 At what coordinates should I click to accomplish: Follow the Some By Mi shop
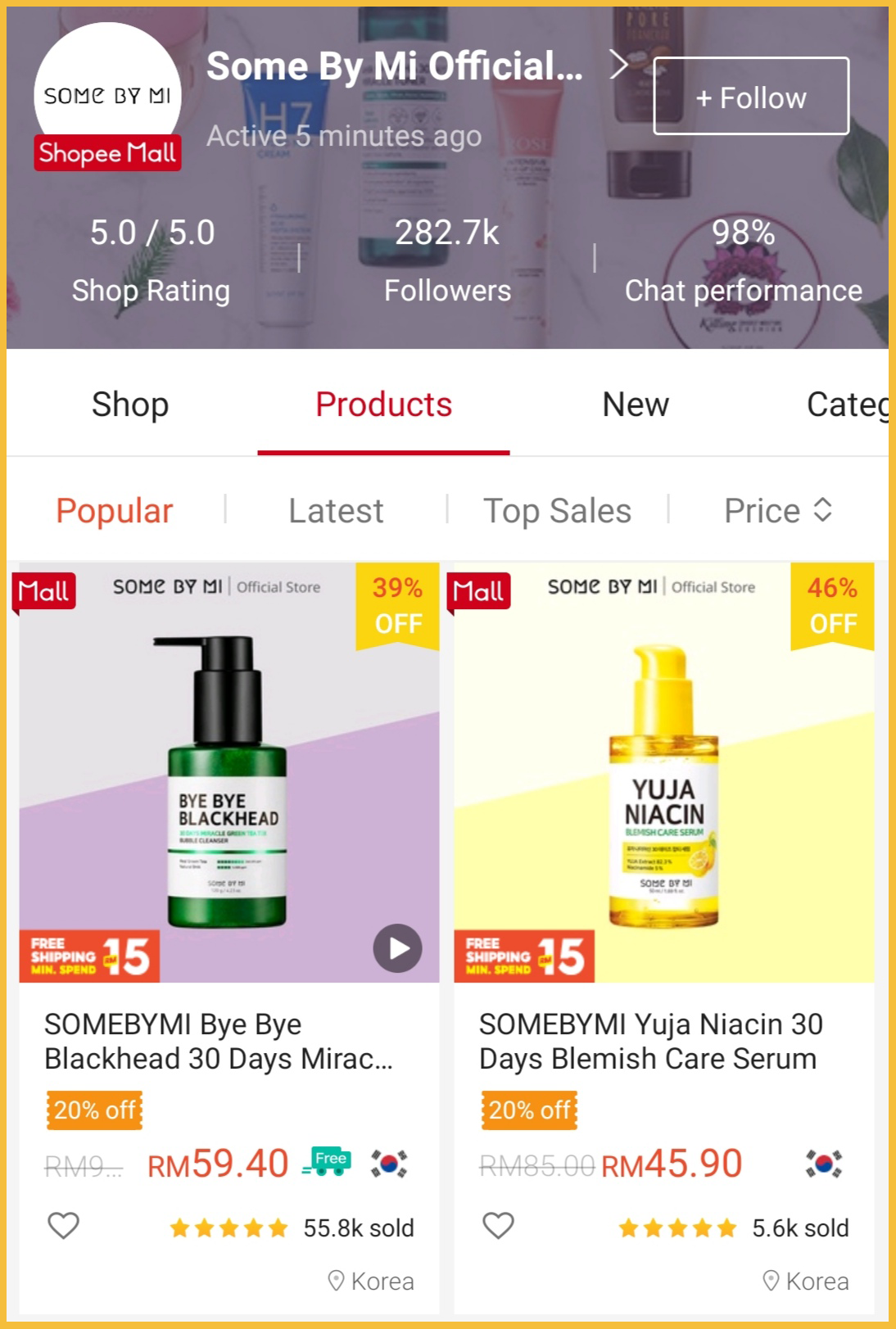point(750,97)
